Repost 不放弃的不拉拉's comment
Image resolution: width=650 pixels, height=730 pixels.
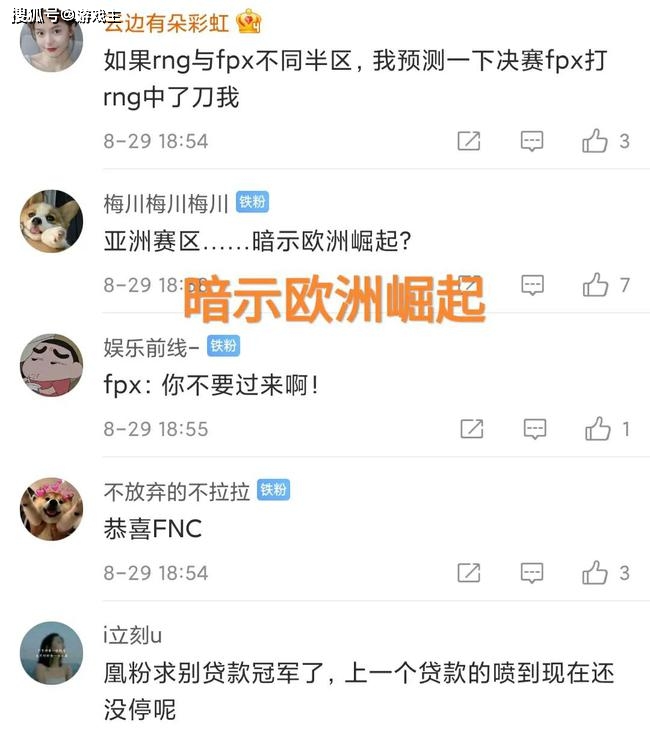pos(469,573)
